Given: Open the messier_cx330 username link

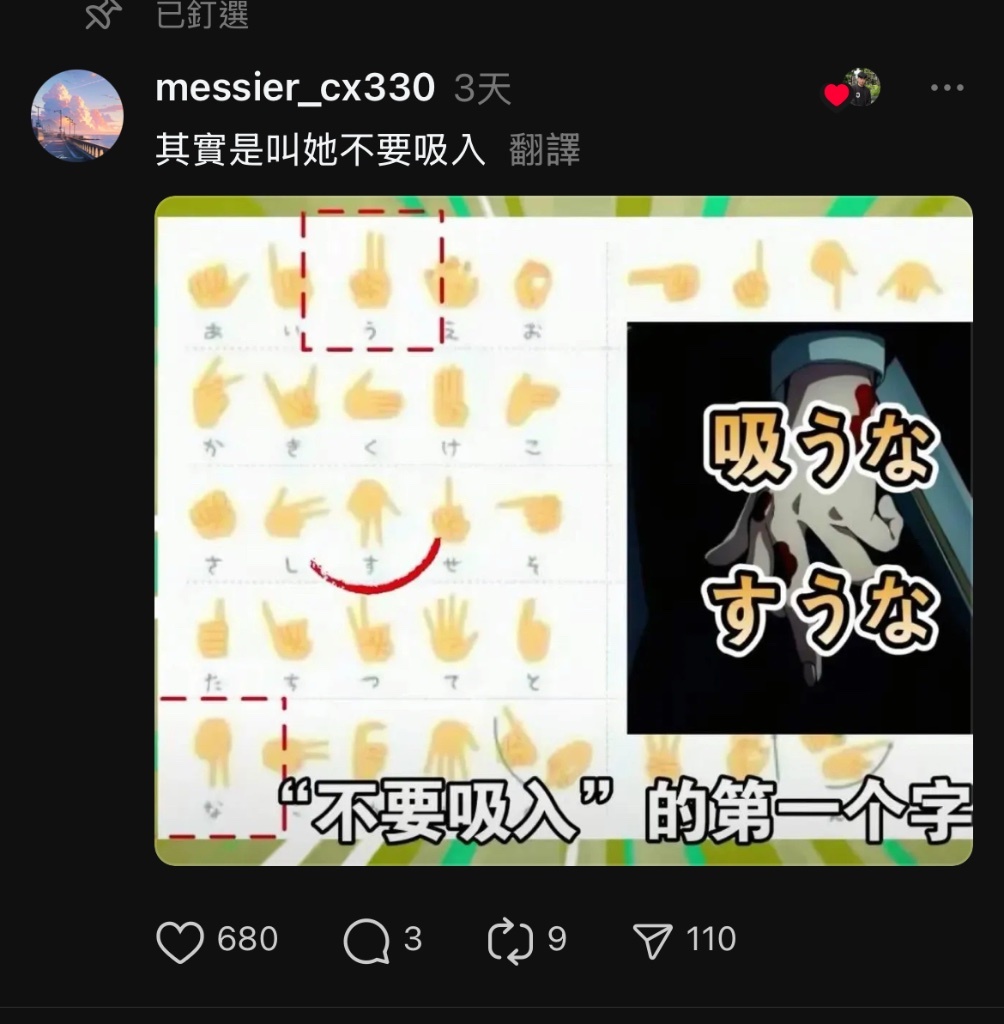Looking at the screenshot, I should click(x=295, y=89).
